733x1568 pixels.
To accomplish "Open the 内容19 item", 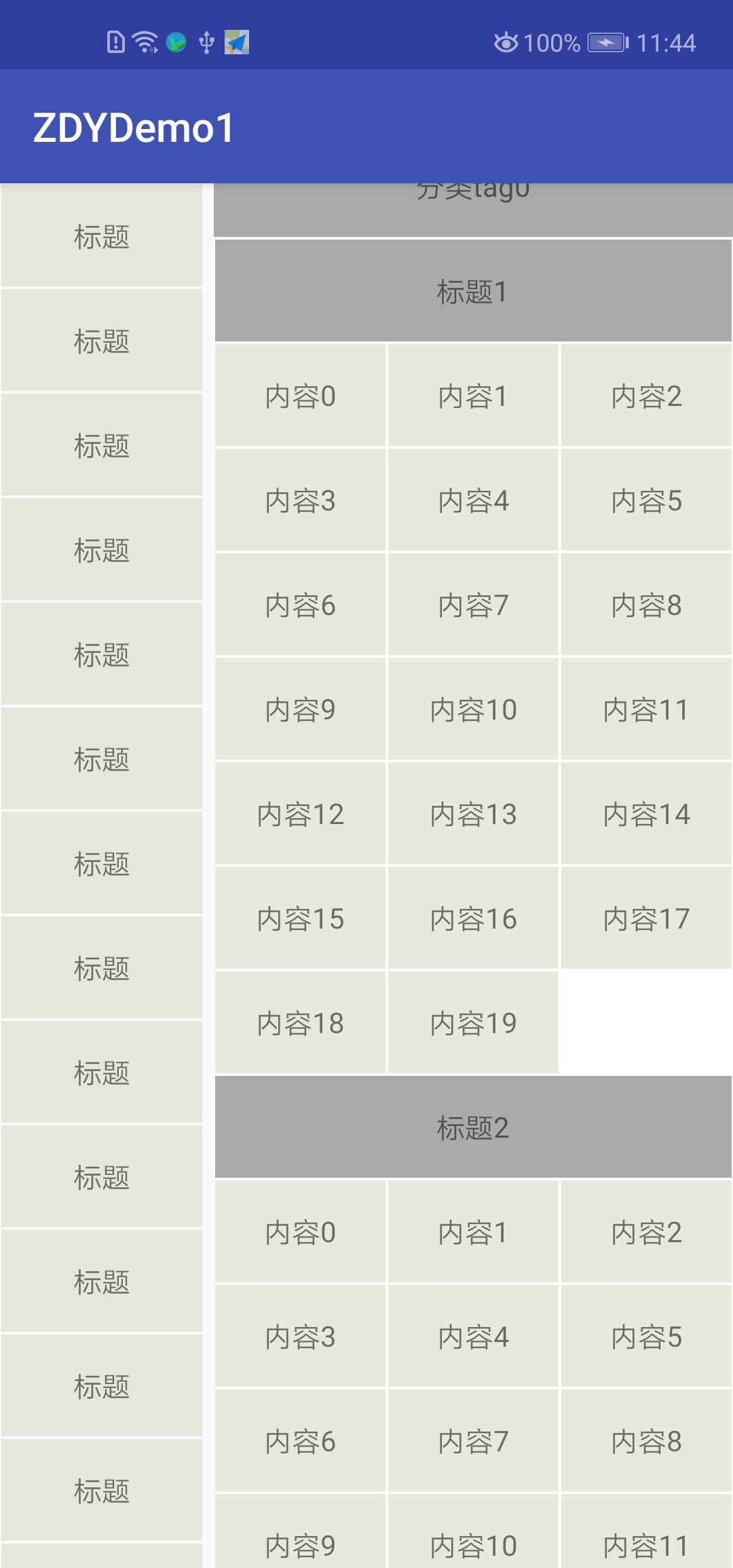I will (x=473, y=1023).
